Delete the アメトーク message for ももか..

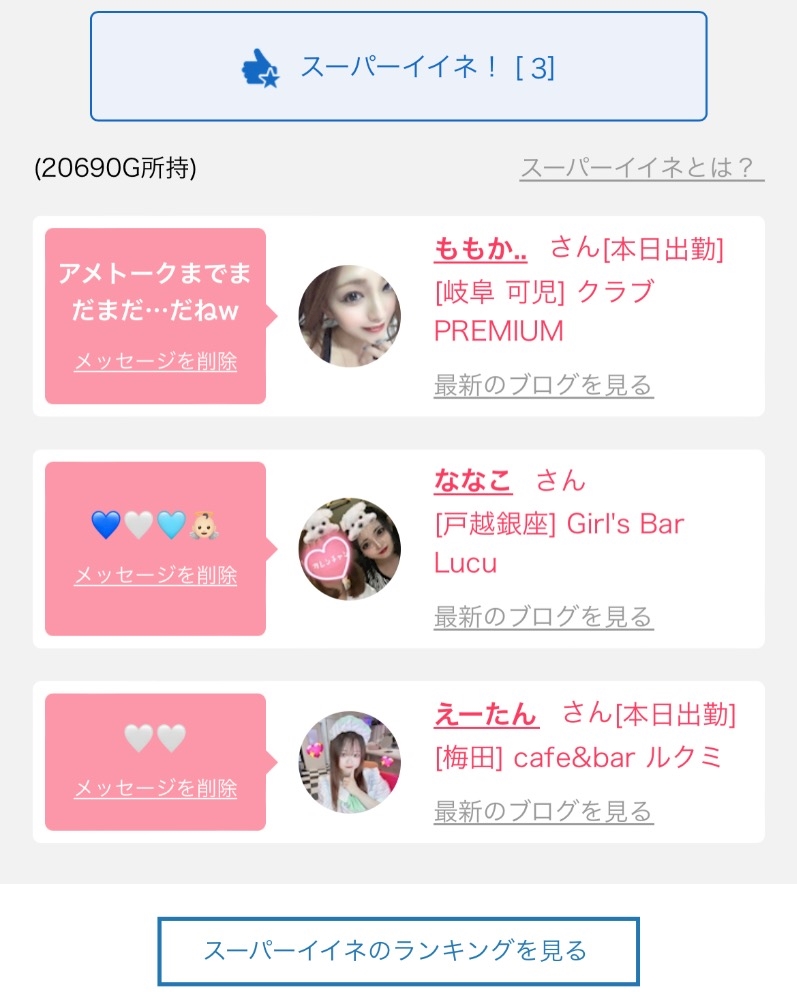coord(155,362)
